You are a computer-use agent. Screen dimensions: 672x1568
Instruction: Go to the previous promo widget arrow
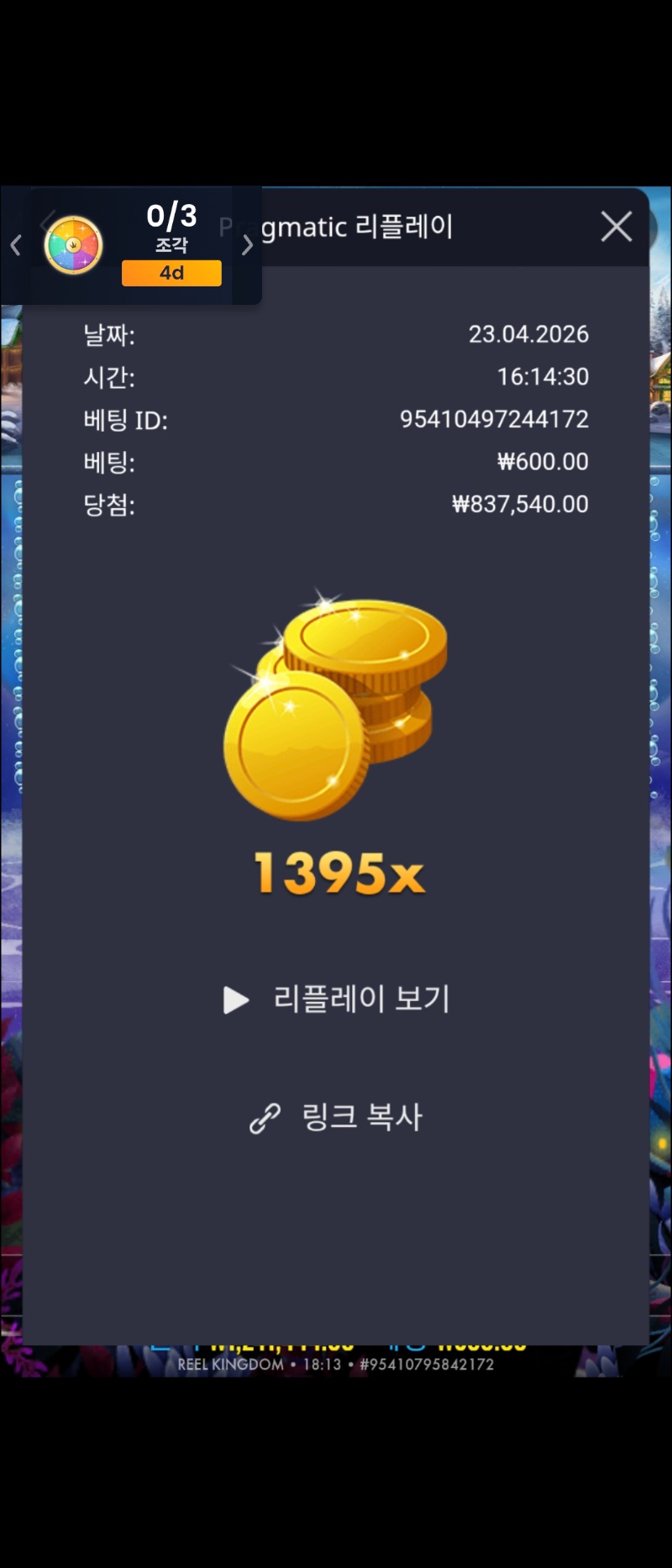15,245
